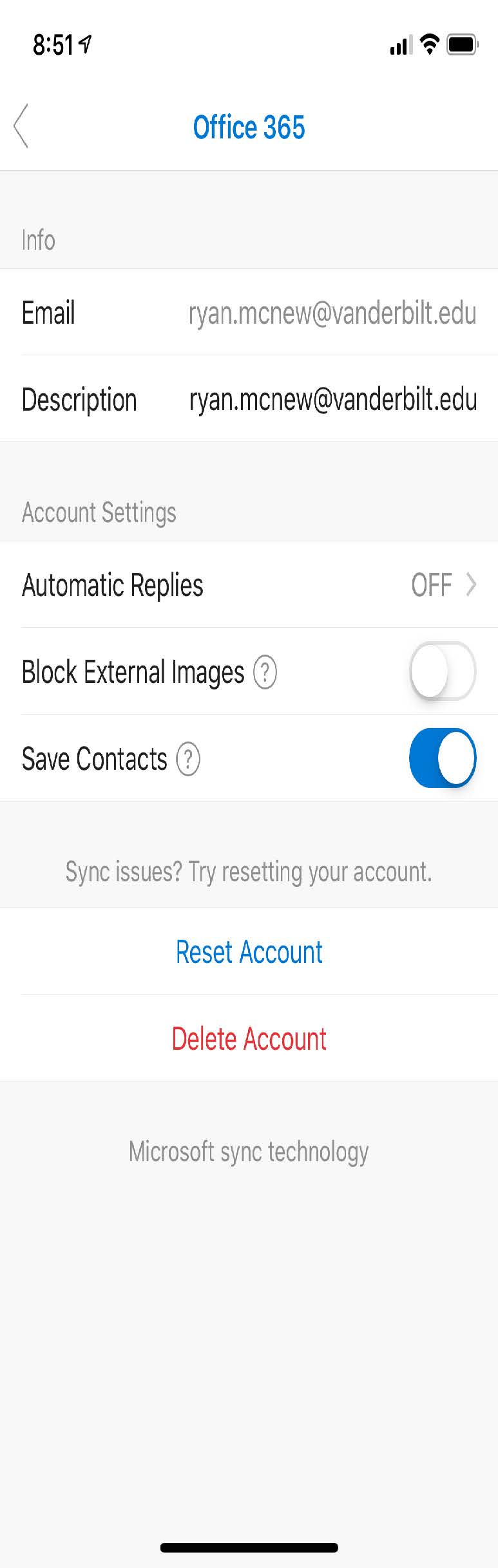Select Delete Account
498x1568 pixels.
point(249,1039)
